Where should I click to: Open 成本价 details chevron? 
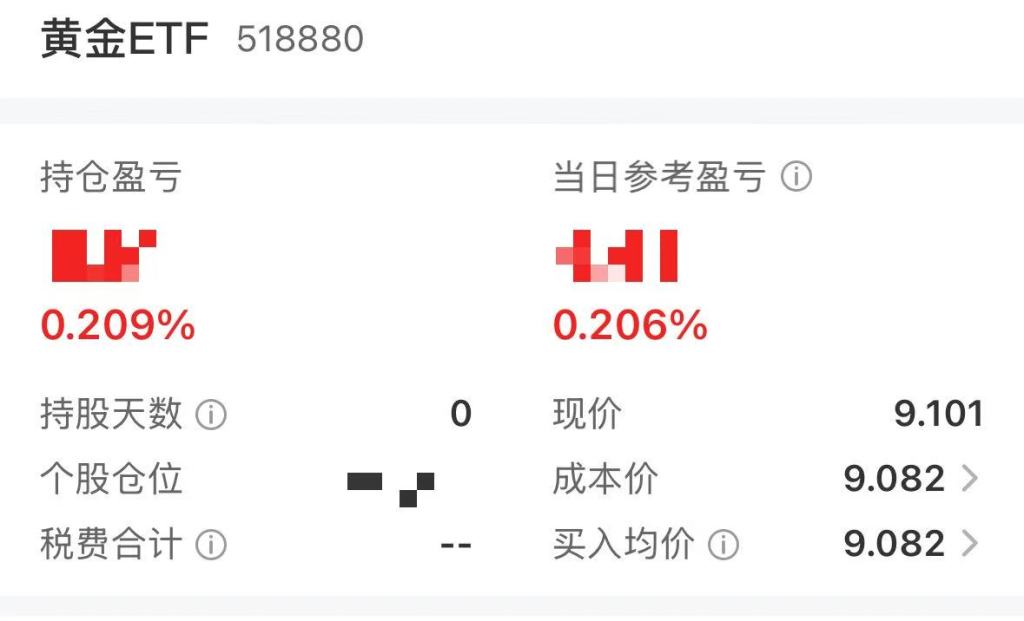click(969, 479)
